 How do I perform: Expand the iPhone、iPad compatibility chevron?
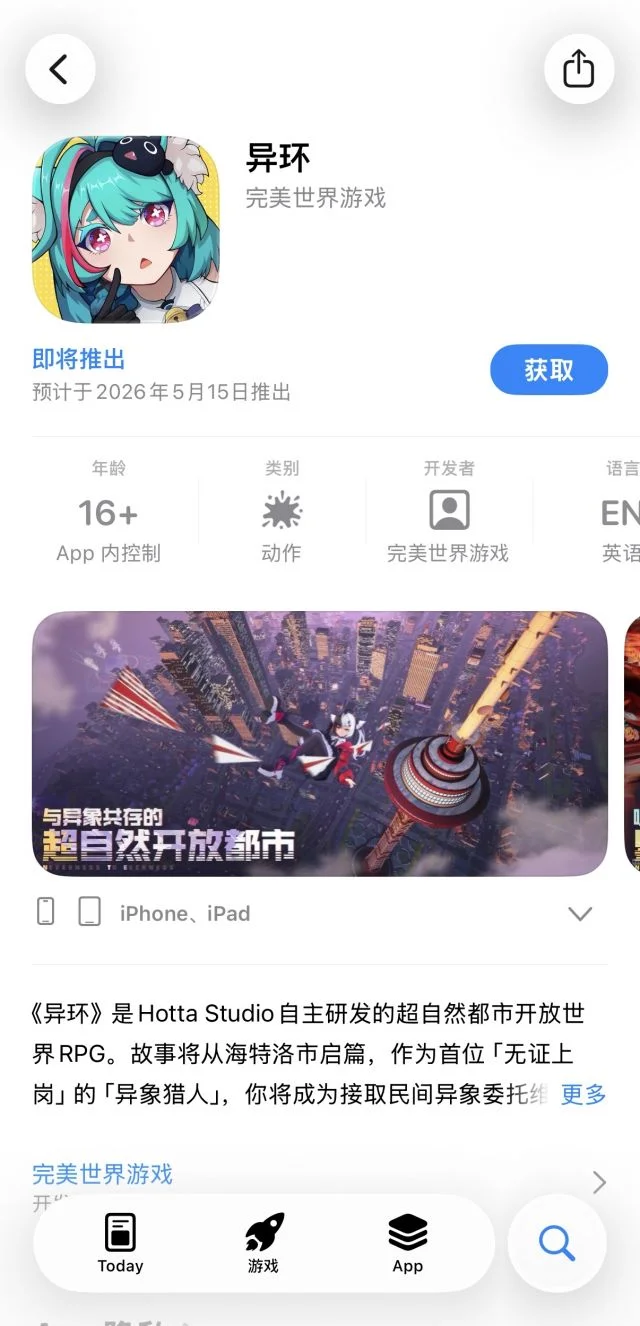click(x=580, y=913)
